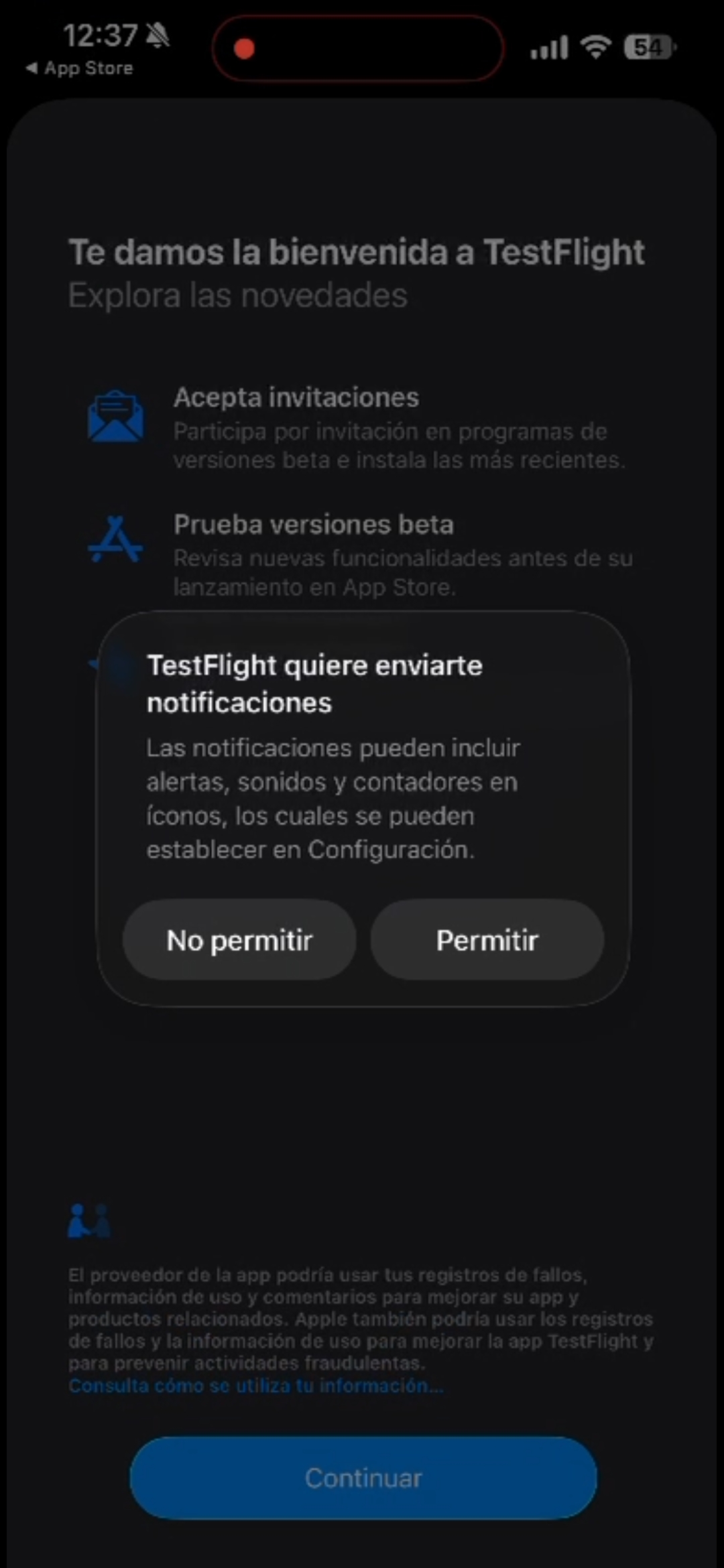Viewport: 724px width, 1568px height.
Task: Click the Explora las novedades subtitle
Action: coord(237,295)
